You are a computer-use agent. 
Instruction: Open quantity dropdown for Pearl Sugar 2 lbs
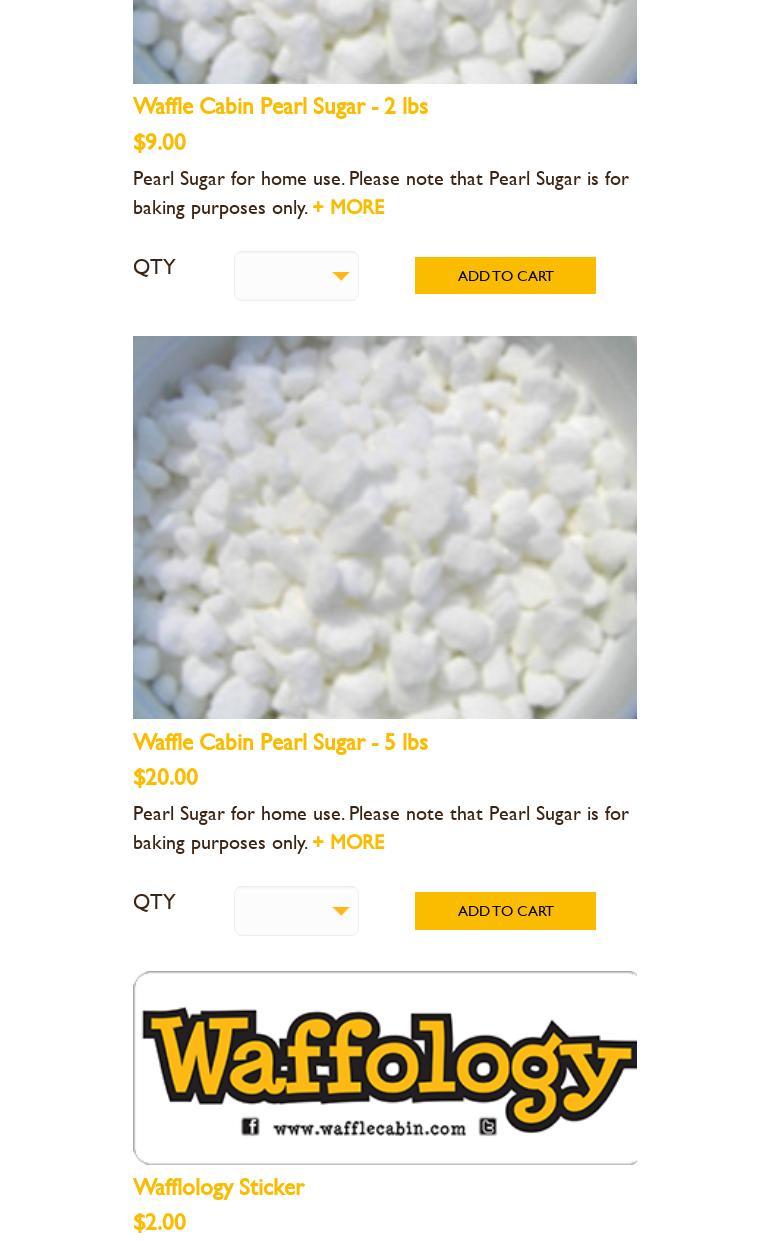[x=296, y=276]
